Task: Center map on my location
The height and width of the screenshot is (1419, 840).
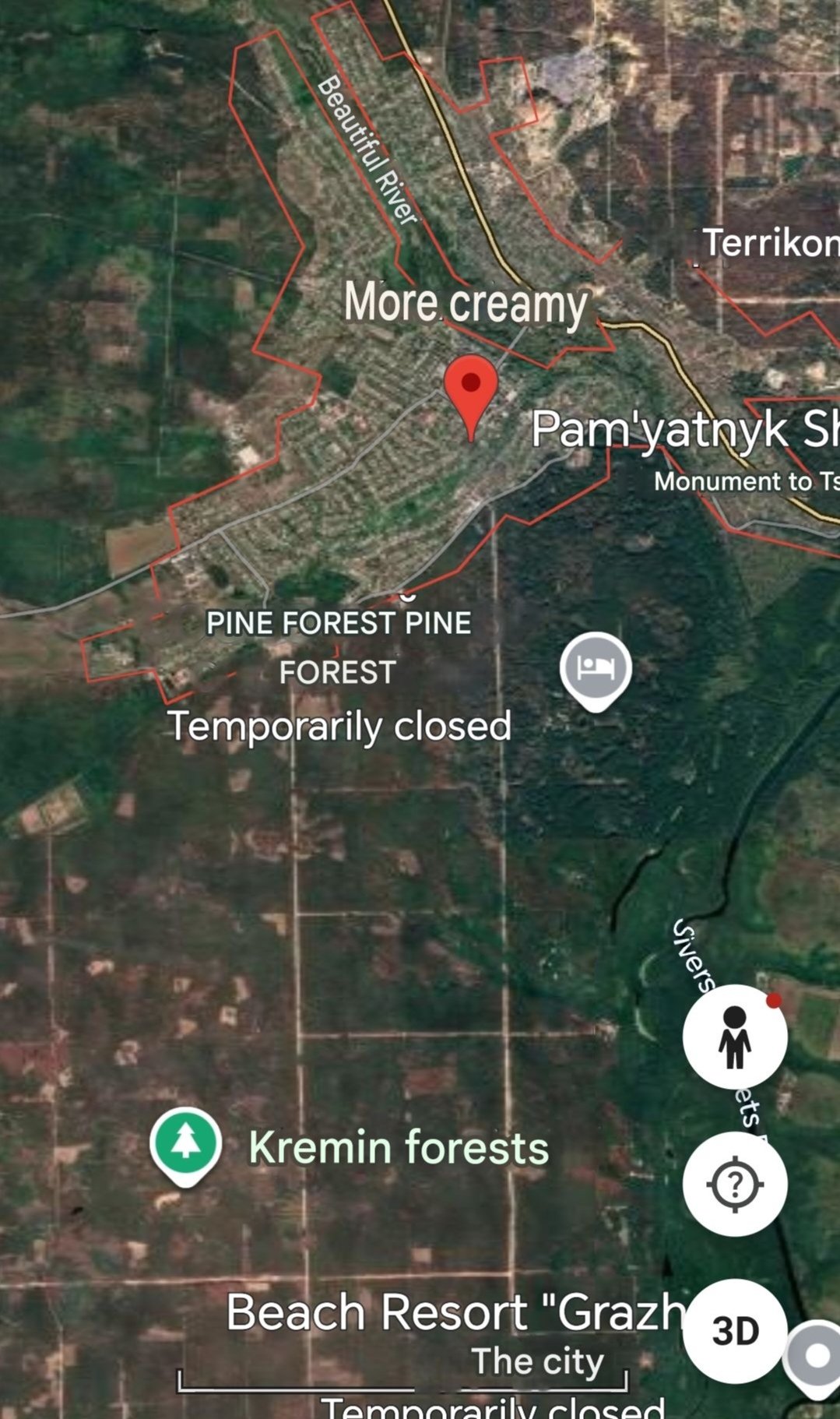Action: [735, 1184]
